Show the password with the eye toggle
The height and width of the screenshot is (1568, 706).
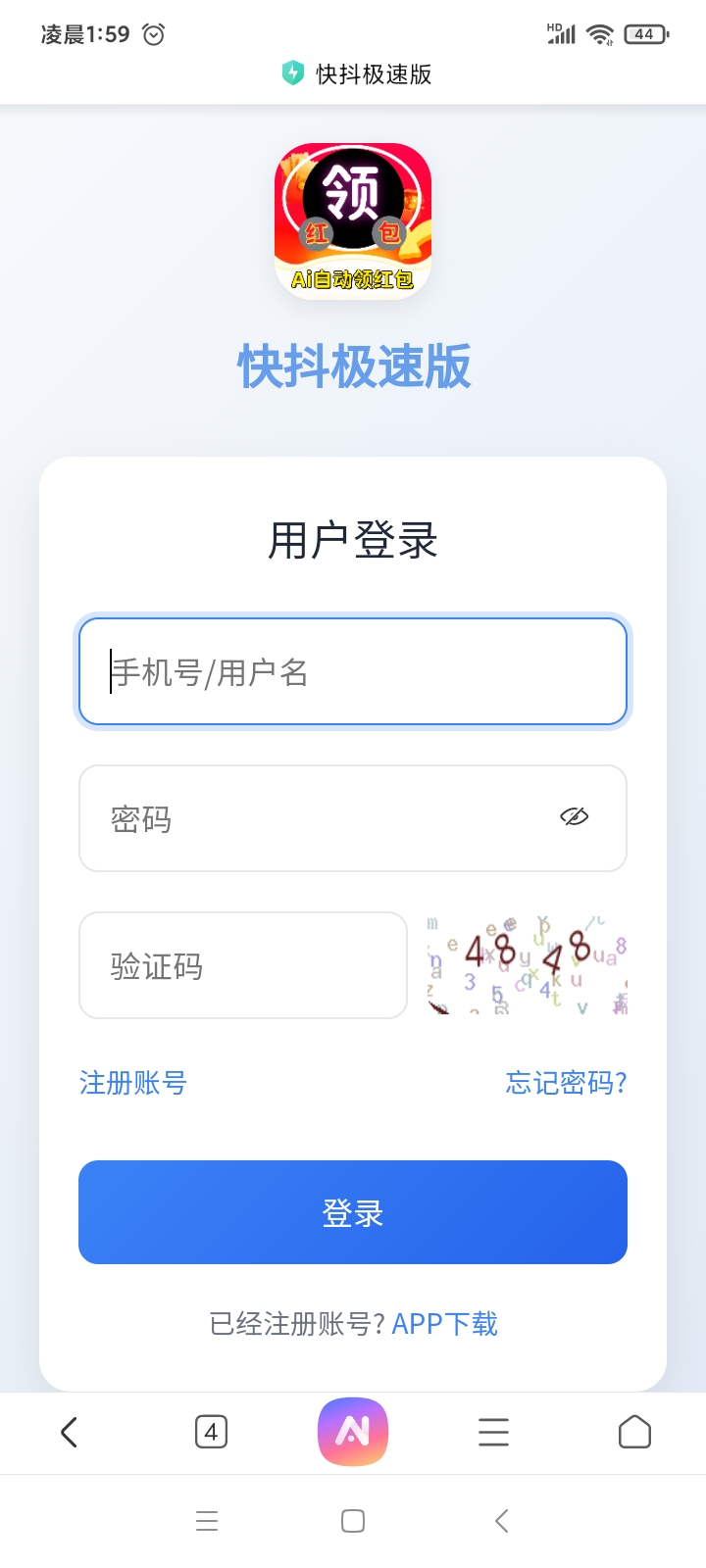click(x=576, y=816)
